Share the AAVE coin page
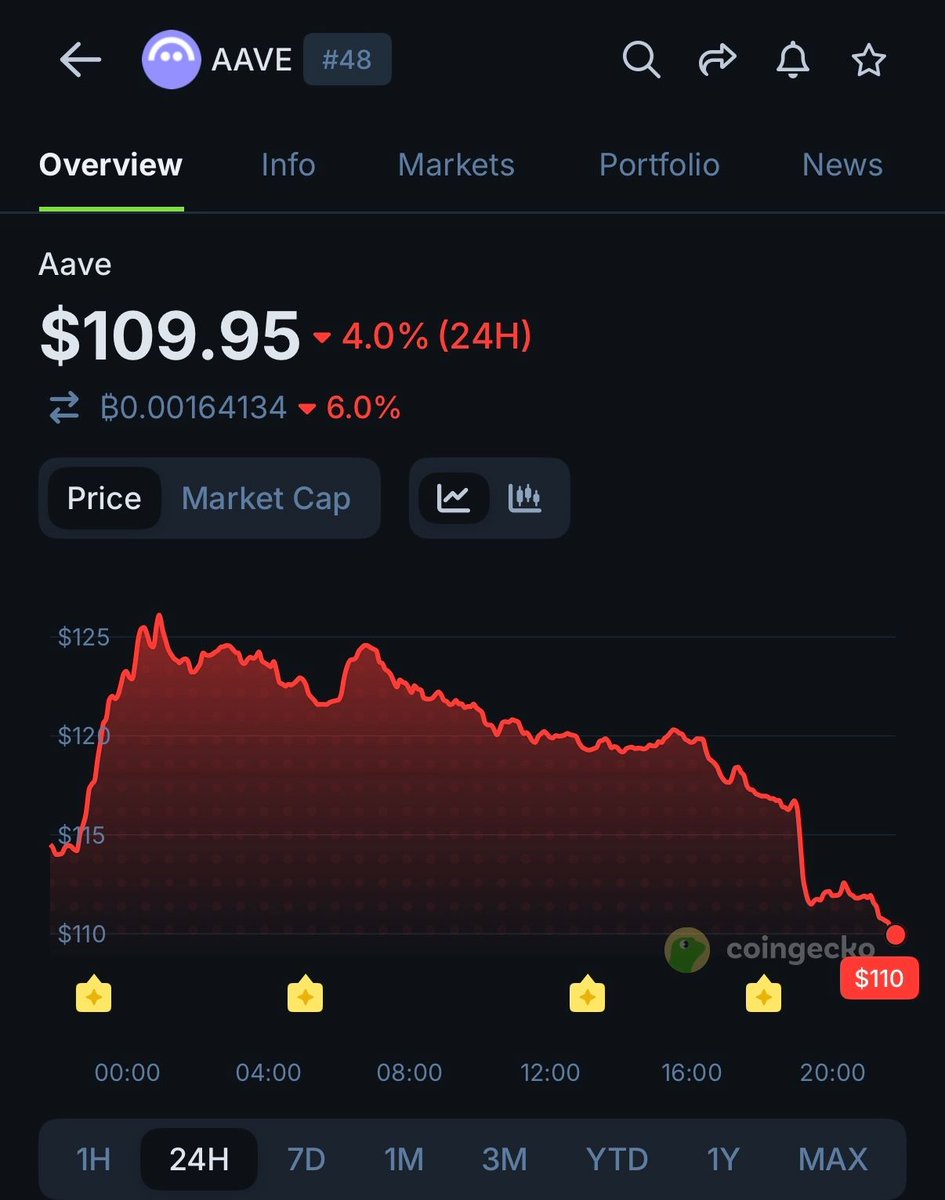Viewport: 945px width, 1200px height. pos(716,61)
